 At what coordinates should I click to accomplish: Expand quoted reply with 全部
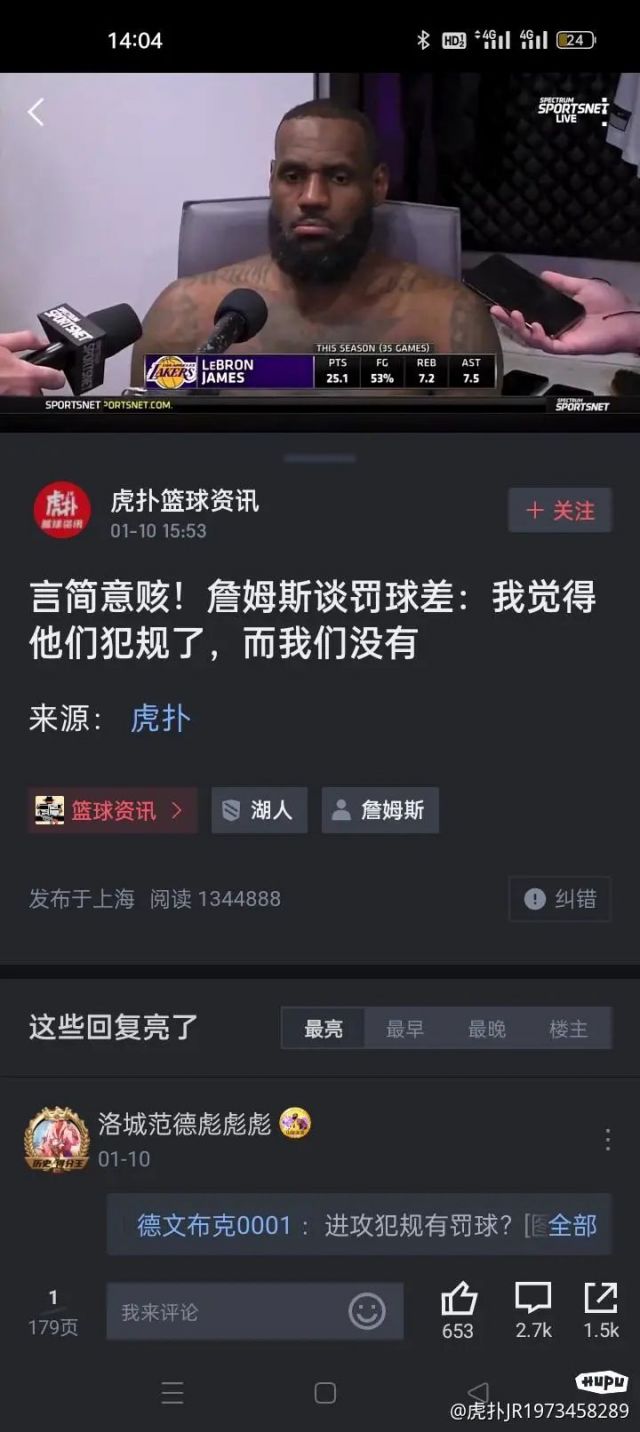click(572, 1225)
